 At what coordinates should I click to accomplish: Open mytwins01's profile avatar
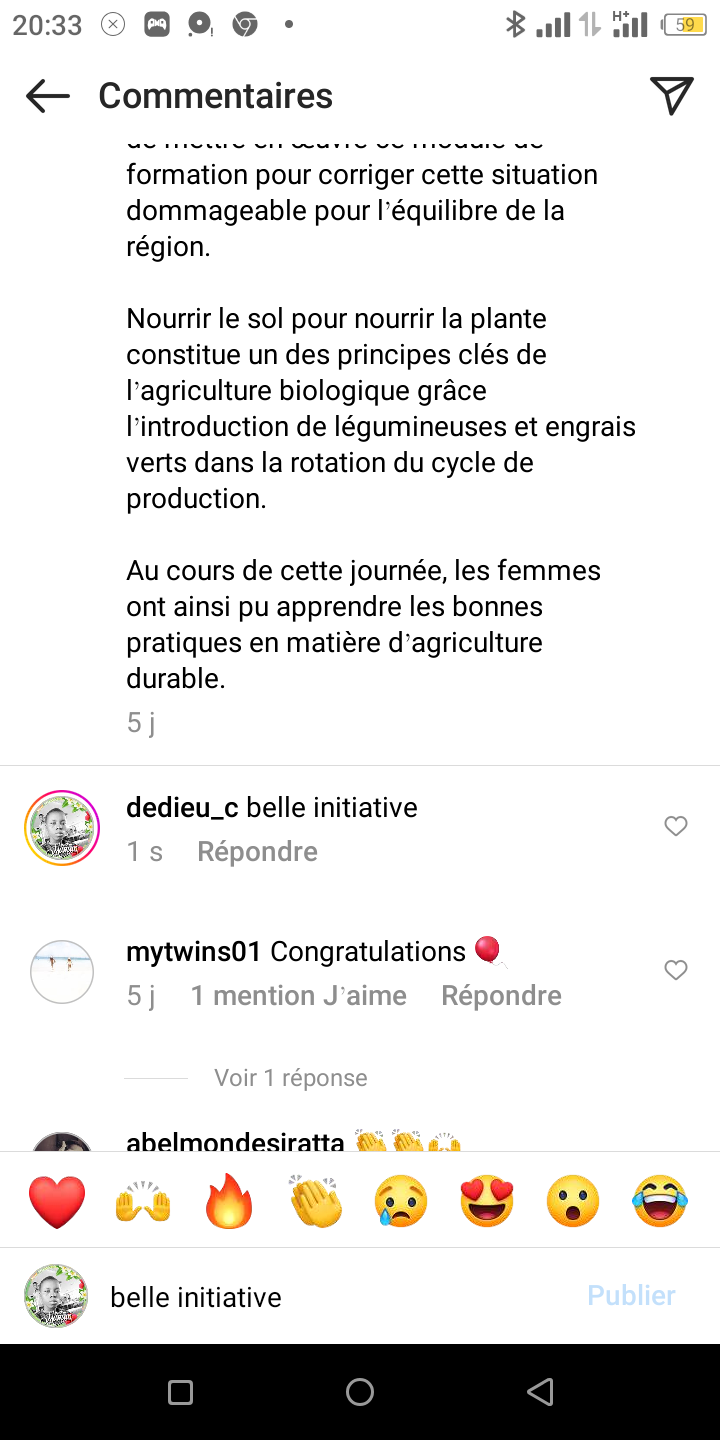point(62,971)
